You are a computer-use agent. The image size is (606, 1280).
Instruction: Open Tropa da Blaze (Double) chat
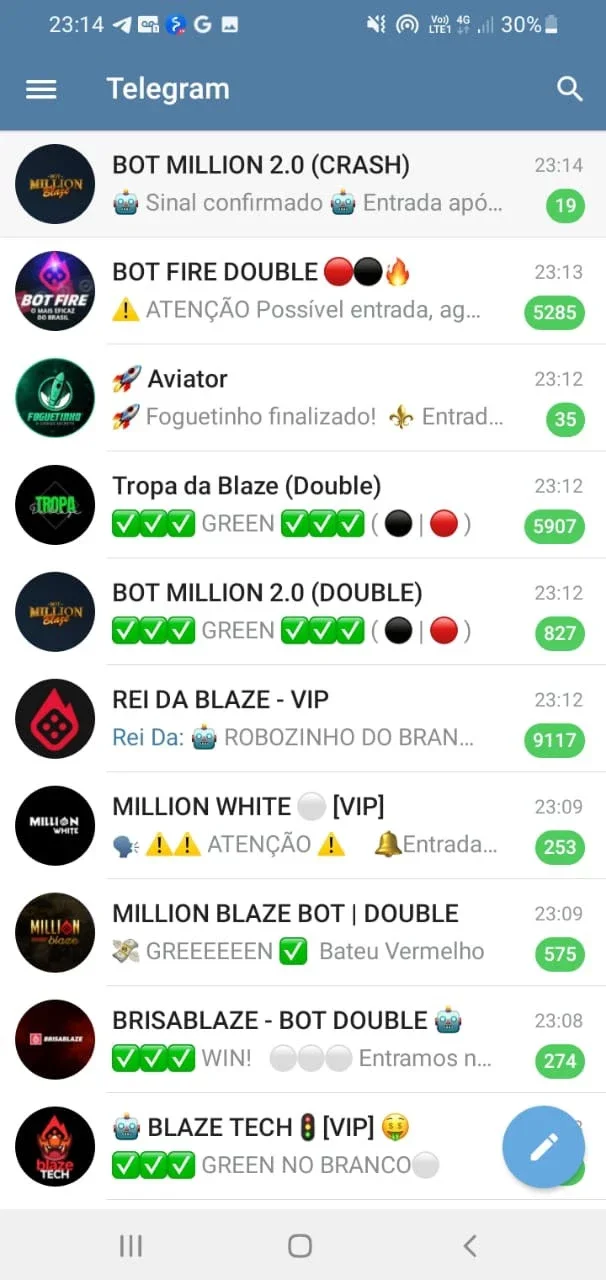303,505
